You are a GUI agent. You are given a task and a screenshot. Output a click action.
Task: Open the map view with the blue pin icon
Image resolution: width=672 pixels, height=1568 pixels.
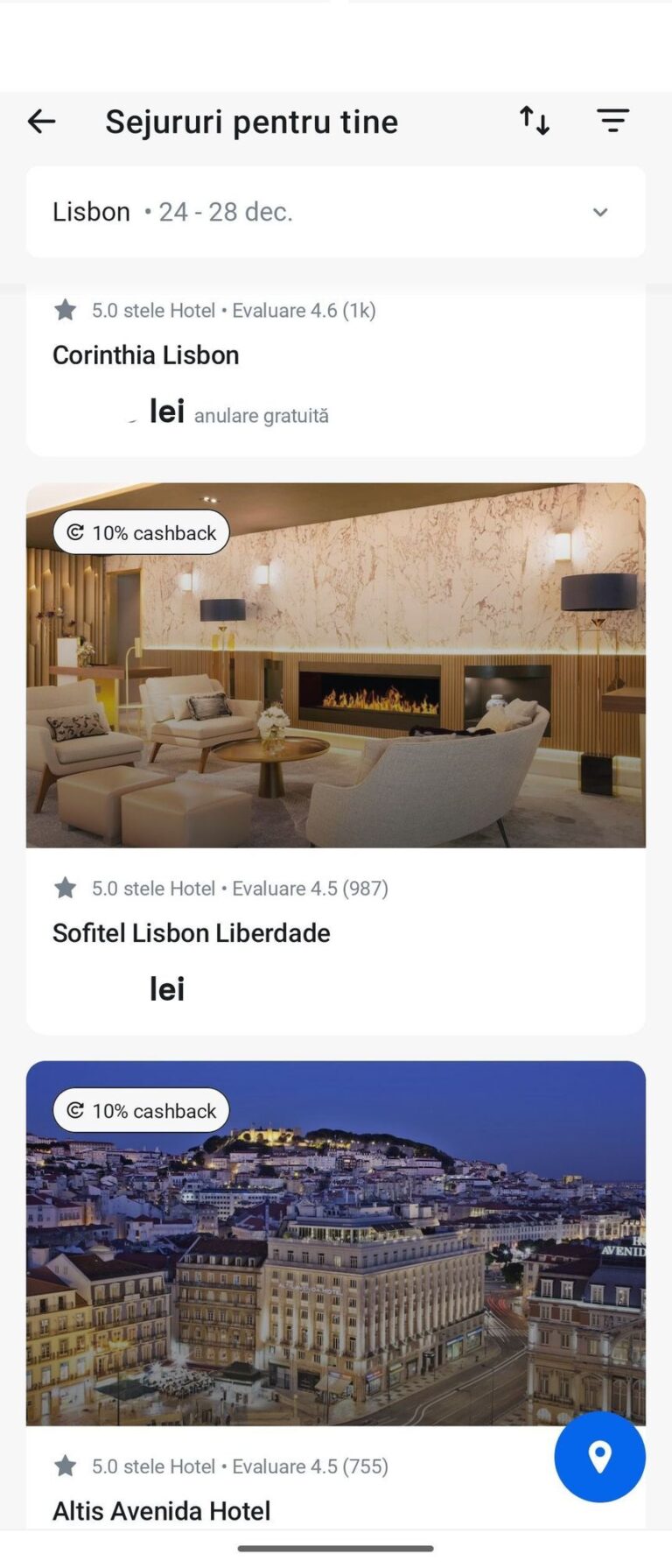click(599, 1457)
